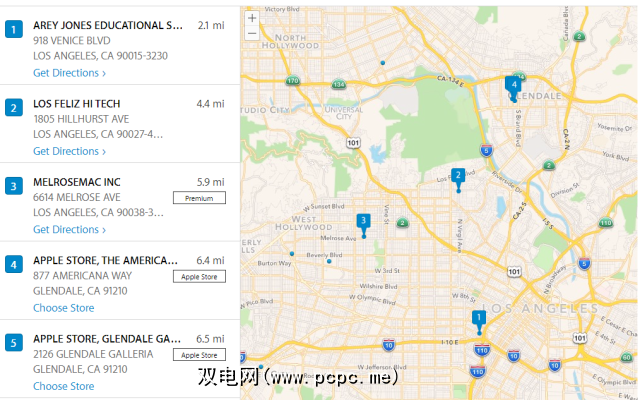Select map pin number 3
640x400 pixels.
(363, 221)
